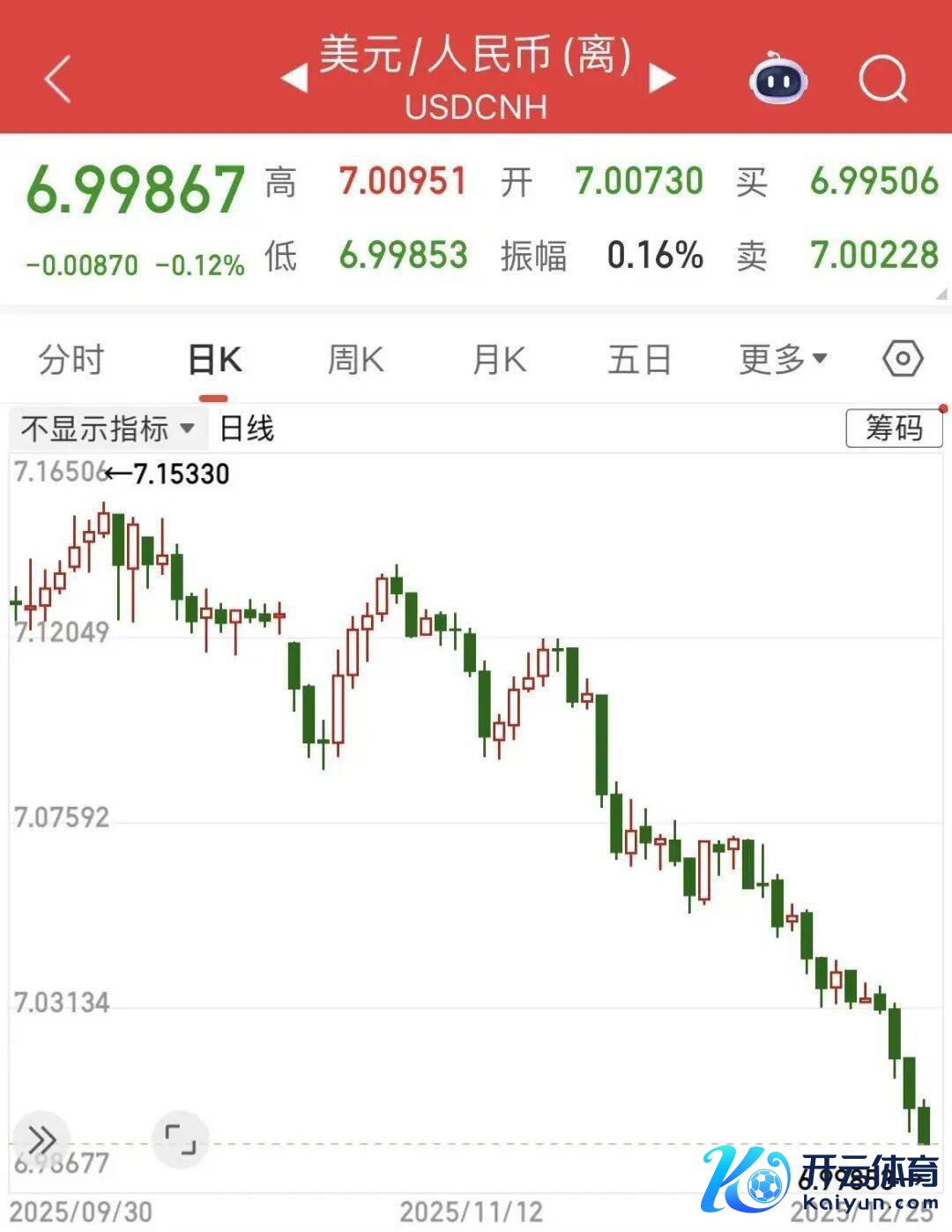Screen dimensions: 952x1232
Task: Switch to the 分时 tab
Action: pos(71,360)
